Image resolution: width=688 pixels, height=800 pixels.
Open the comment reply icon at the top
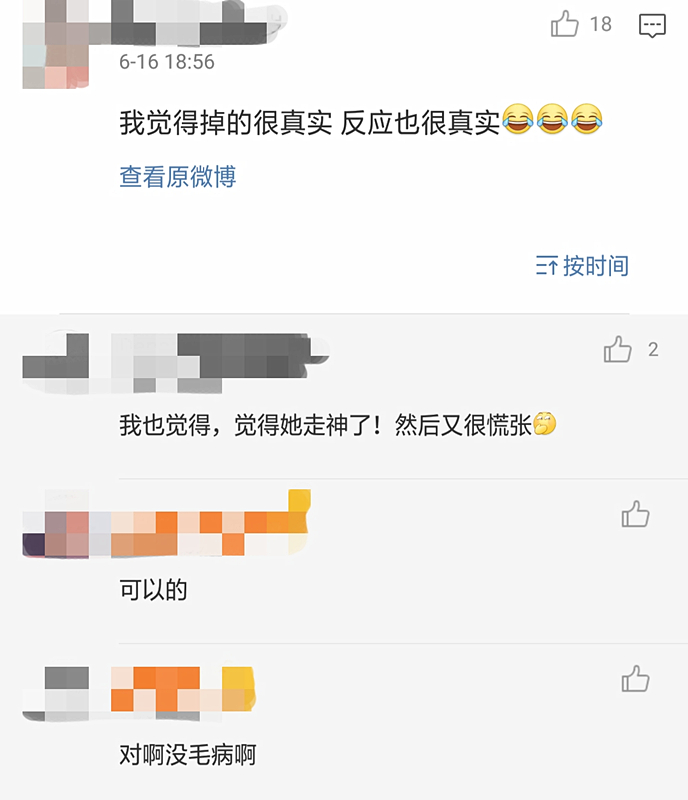(652, 25)
